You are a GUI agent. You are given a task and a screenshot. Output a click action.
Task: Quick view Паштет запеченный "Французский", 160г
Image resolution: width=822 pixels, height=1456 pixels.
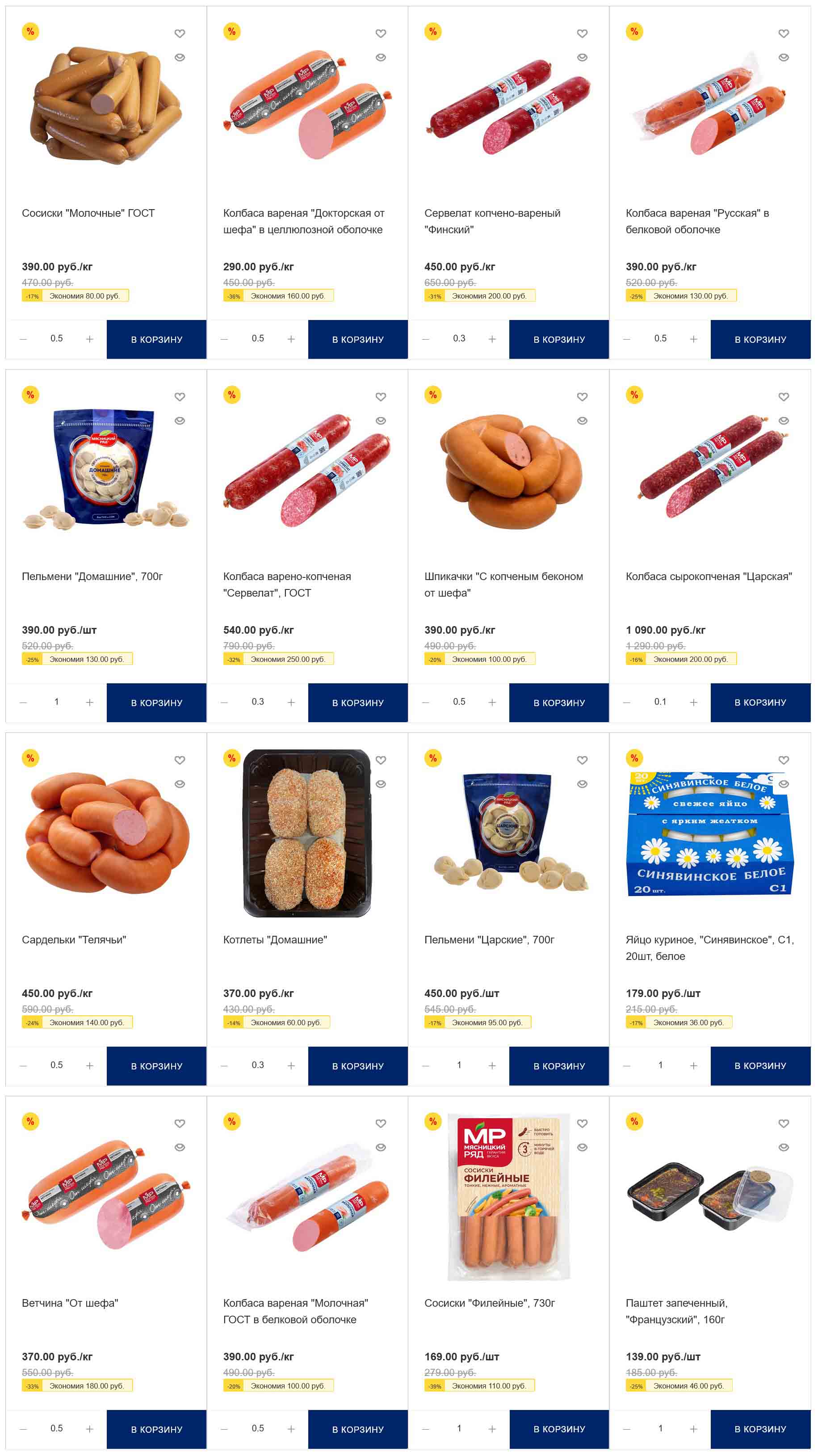pyautogui.click(x=784, y=1148)
